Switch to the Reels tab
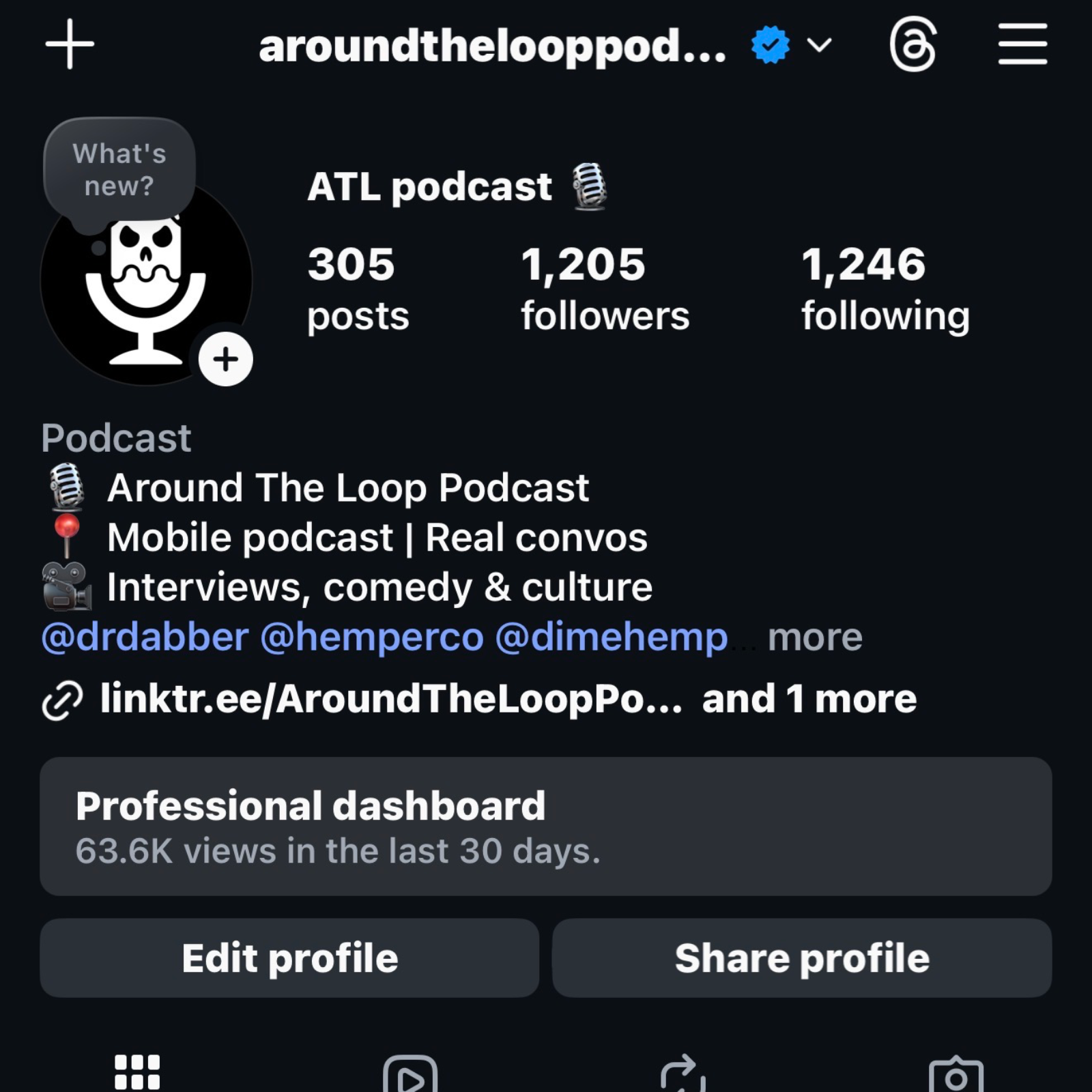This screenshot has height=1092, width=1092. 409,1076
